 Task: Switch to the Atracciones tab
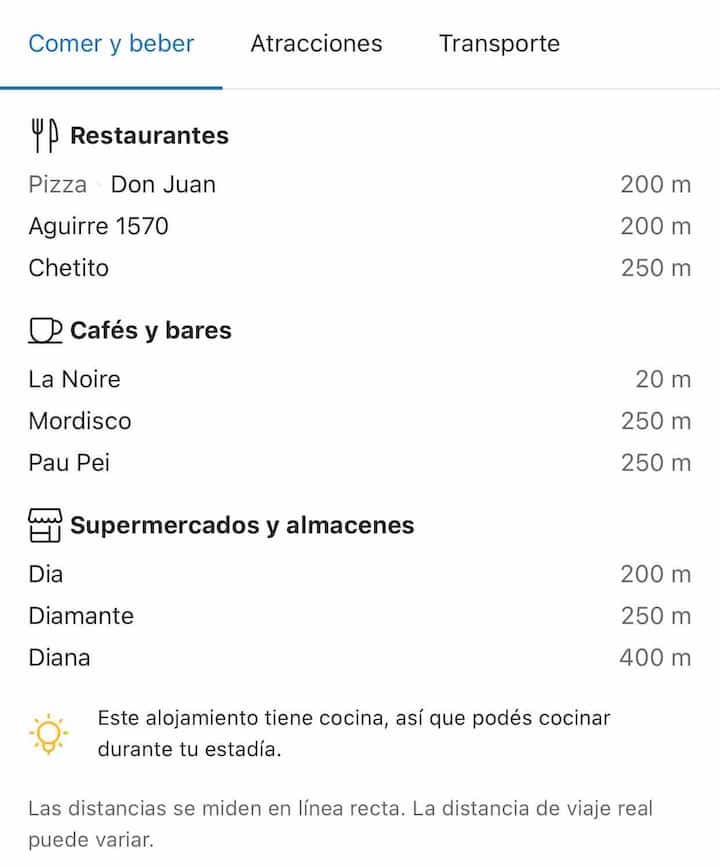pyautogui.click(x=316, y=44)
